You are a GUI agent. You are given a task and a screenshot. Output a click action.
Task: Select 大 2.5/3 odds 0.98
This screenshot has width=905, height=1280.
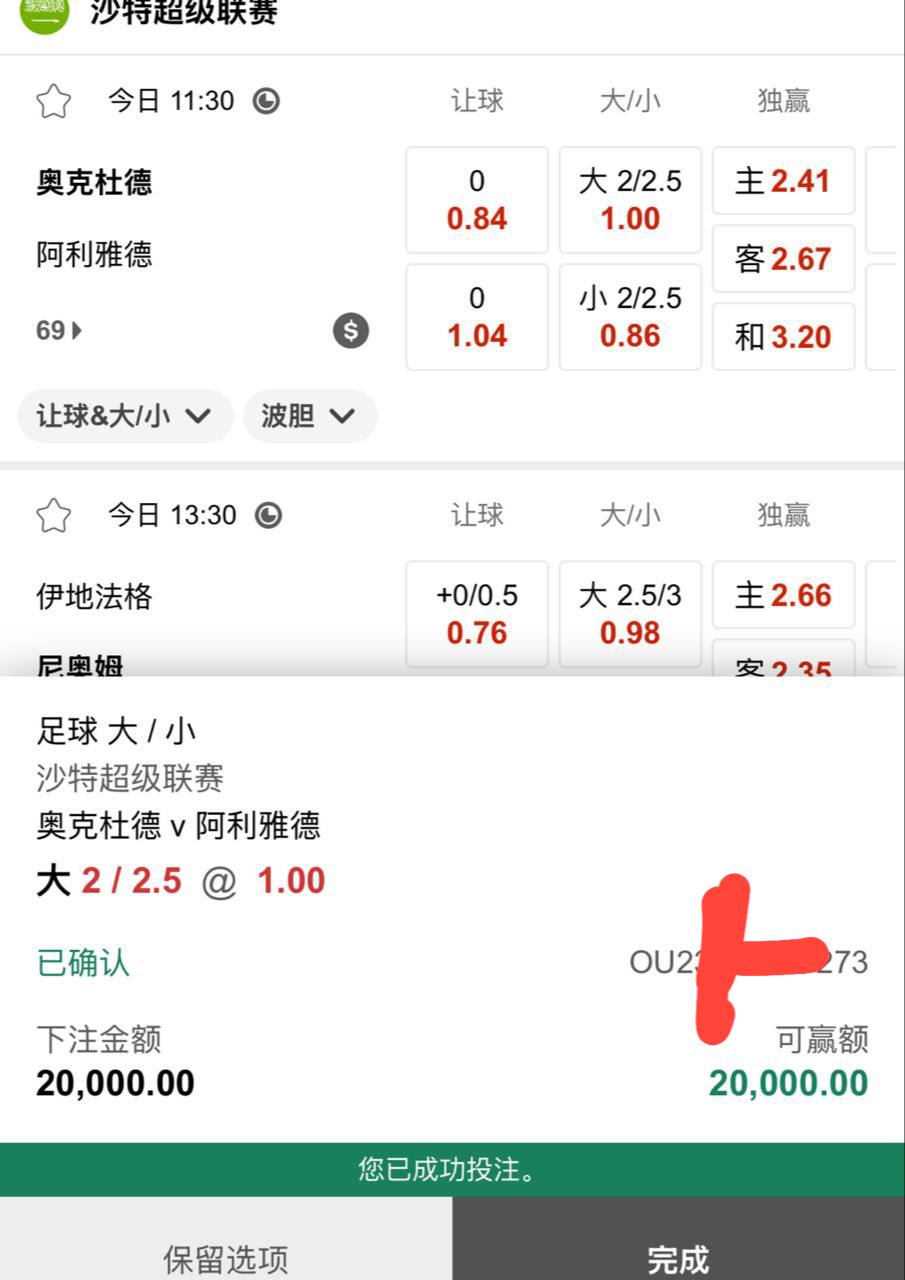[630, 614]
